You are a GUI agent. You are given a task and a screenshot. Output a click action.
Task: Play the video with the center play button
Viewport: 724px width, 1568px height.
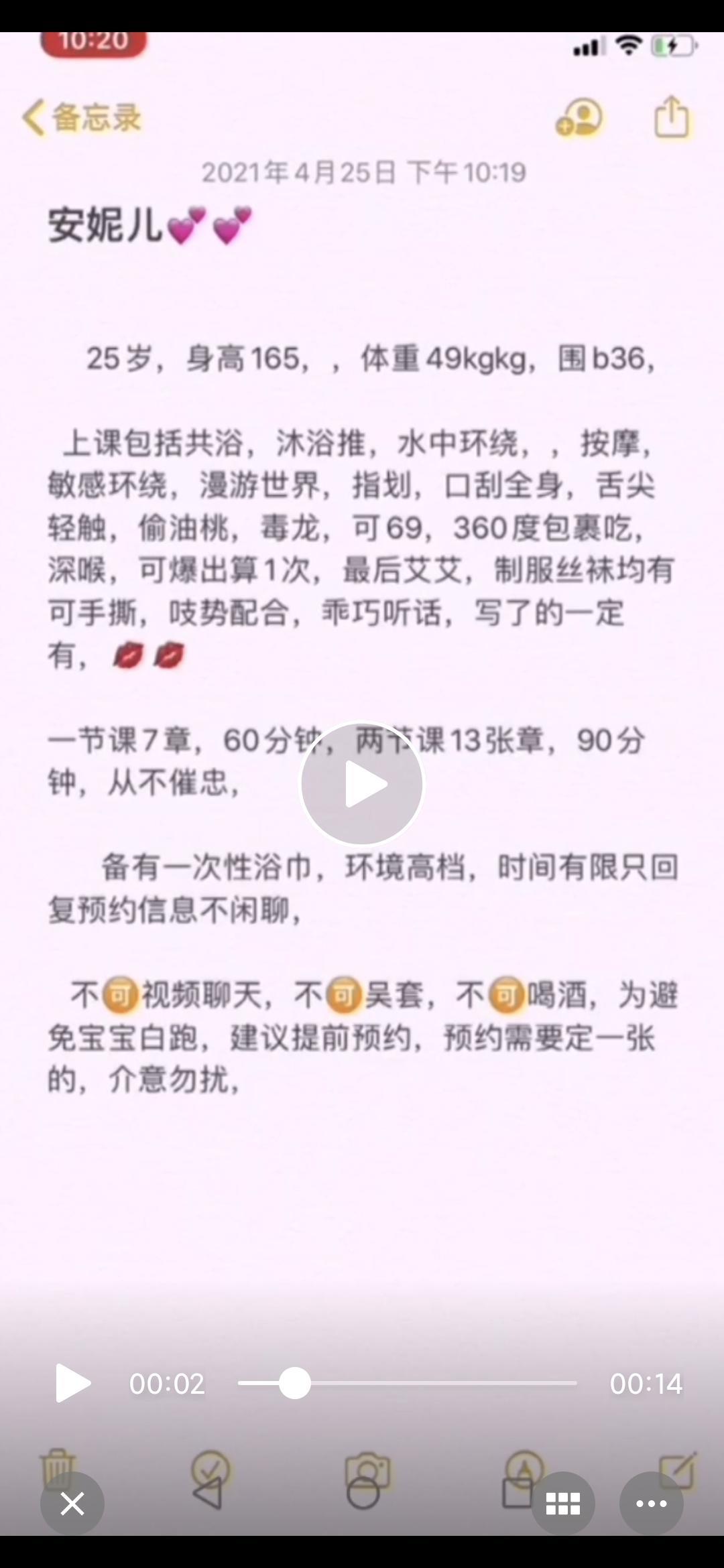tap(362, 783)
